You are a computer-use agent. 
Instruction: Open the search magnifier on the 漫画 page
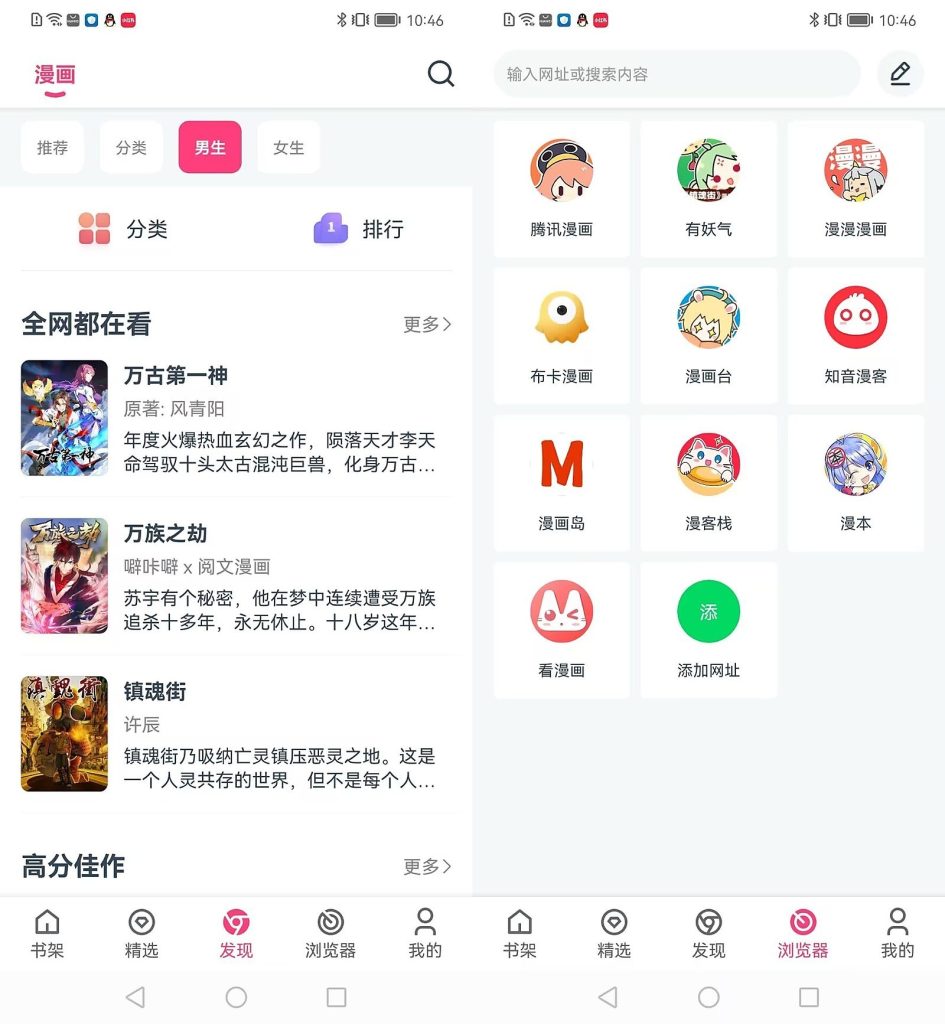click(441, 74)
